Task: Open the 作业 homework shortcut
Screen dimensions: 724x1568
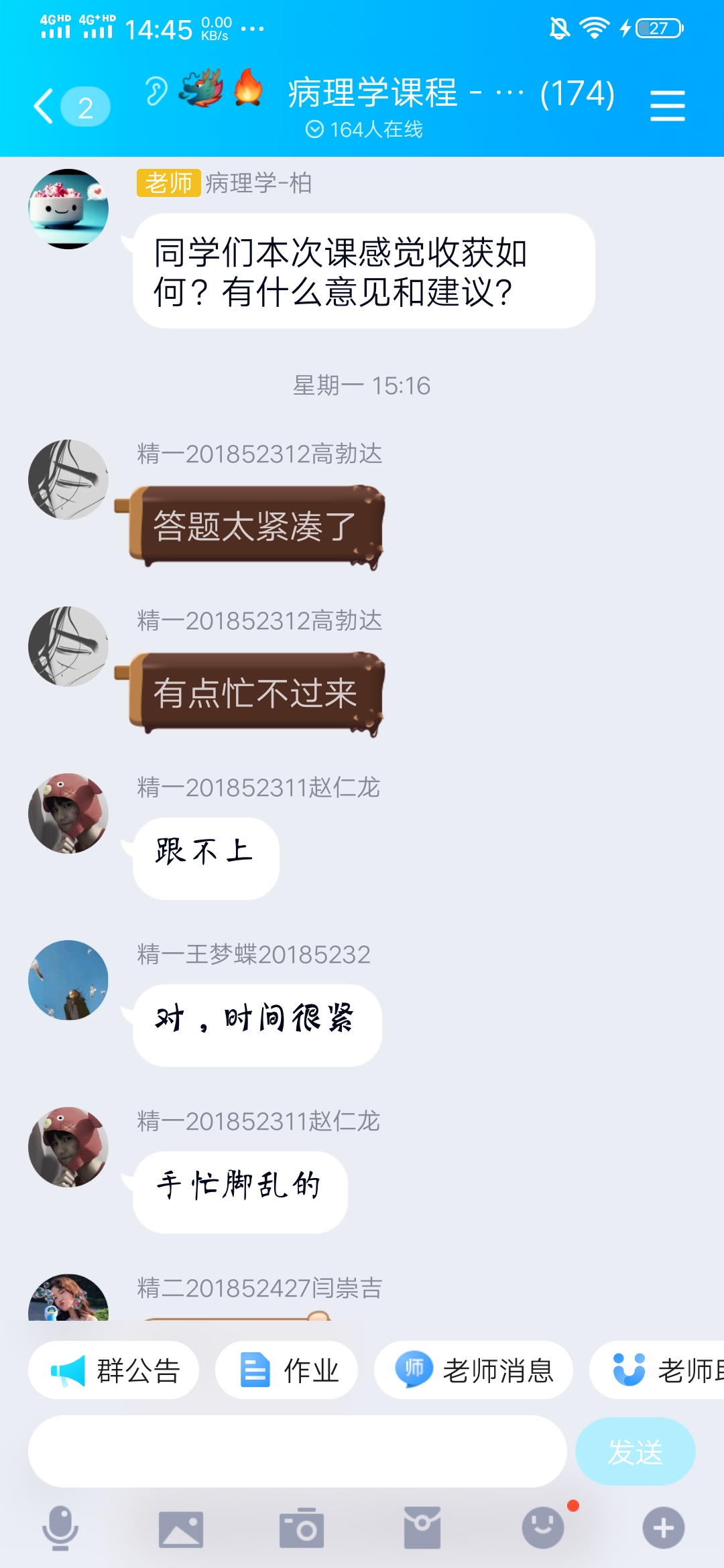Action: (x=287, y=1370)
